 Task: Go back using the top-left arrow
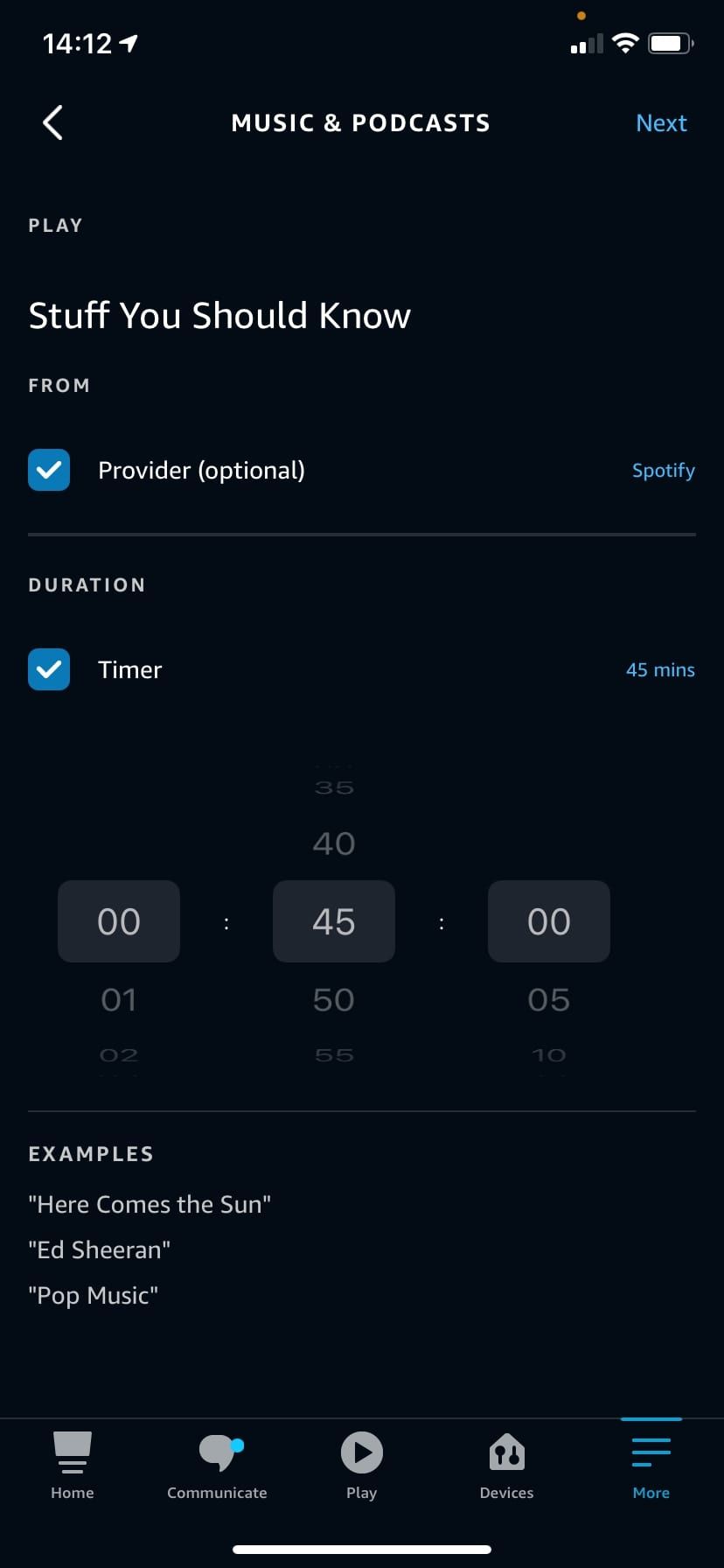[x=52, y=122]
